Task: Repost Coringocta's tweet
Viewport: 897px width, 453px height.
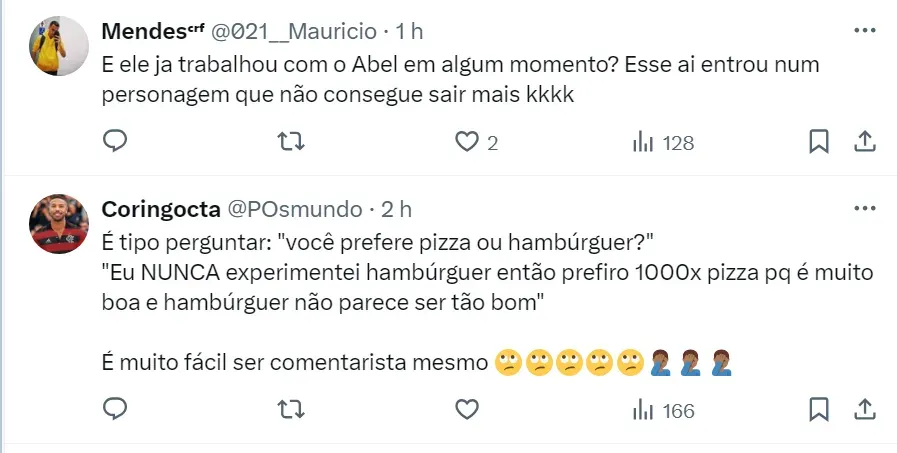Action: pyautogui.click(x=290, y=410)
